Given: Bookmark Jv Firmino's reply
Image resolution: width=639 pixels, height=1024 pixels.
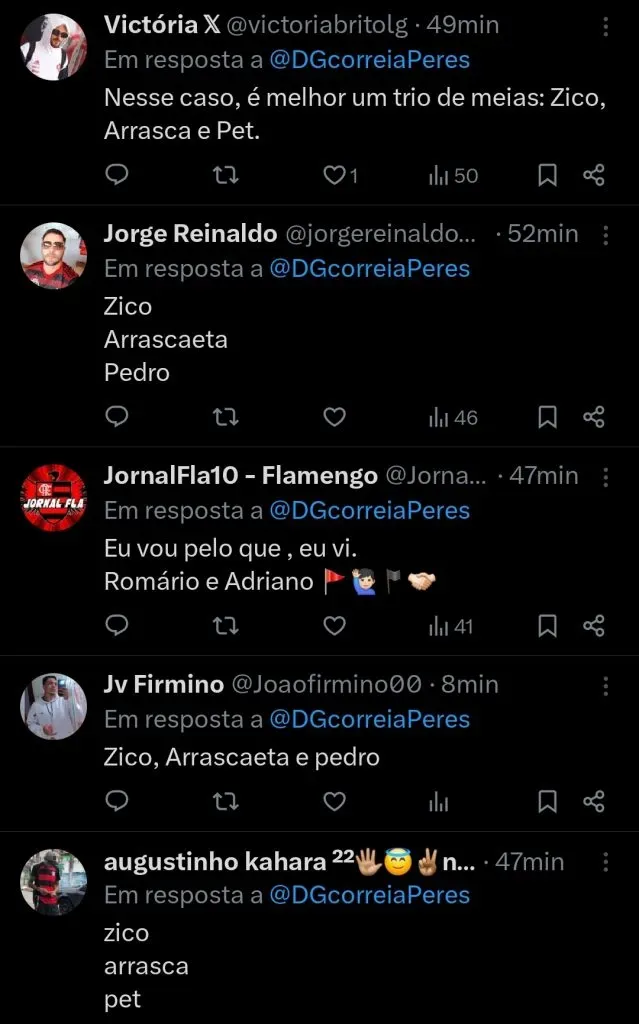Looking at the screenshot, I should [547, 801].
